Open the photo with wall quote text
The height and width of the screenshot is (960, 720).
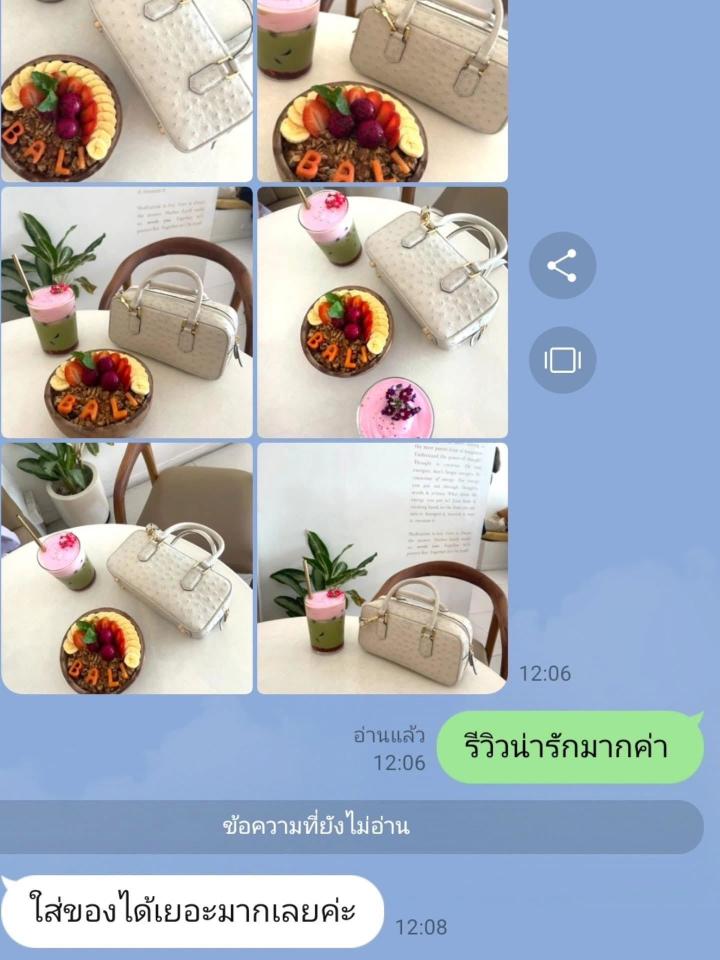(382, 568)
